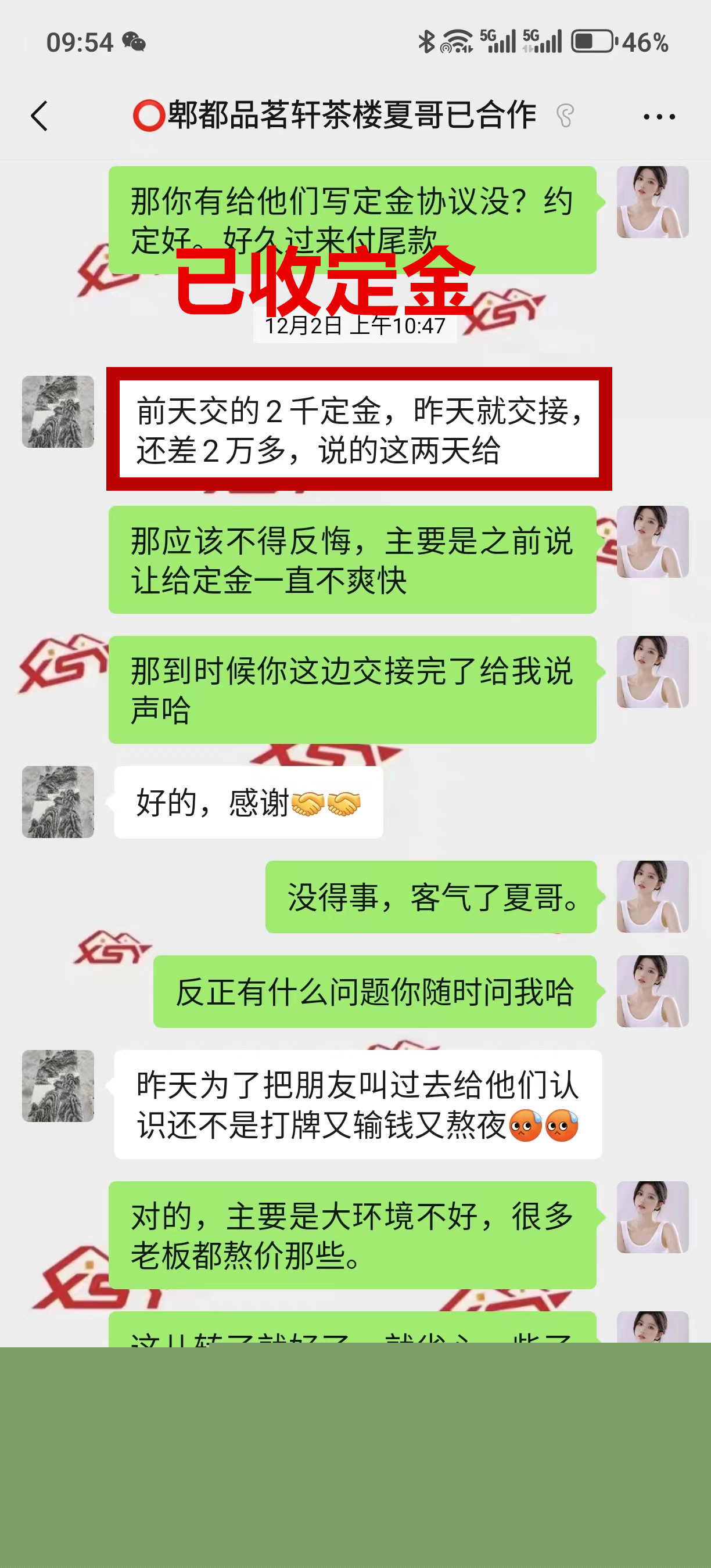Open the chat info overflow menu
The height and width of the screenshot is (1568, 711).
[659, 116]
